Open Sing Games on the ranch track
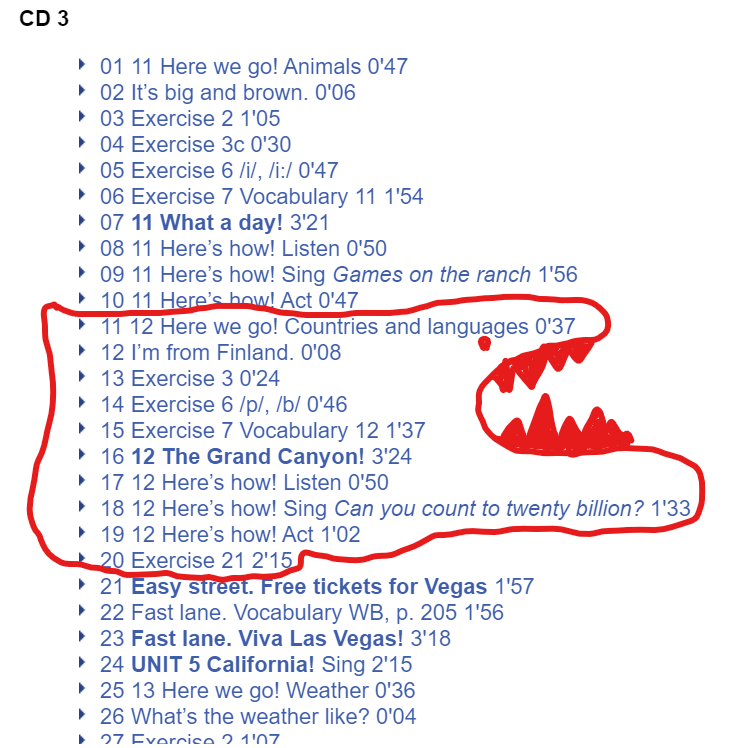 pos(338,275)
